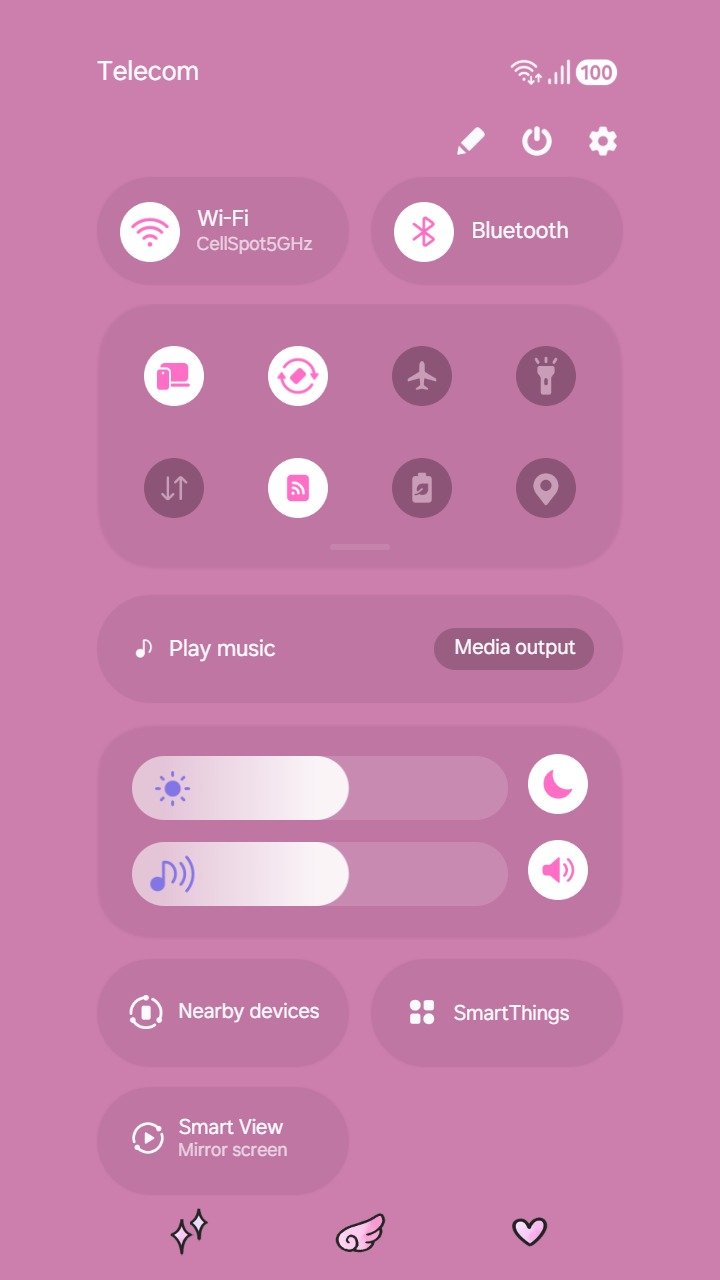Screen dimensions: 720x1280
Task: Turn on the flashlight
Action: 546,377
